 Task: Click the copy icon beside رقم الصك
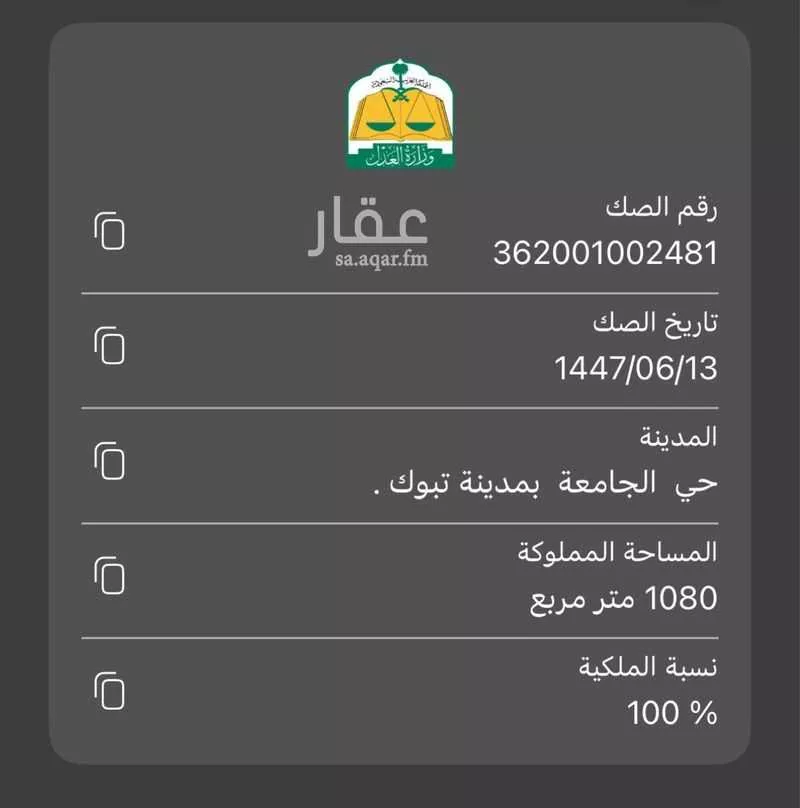pos(110,232)
